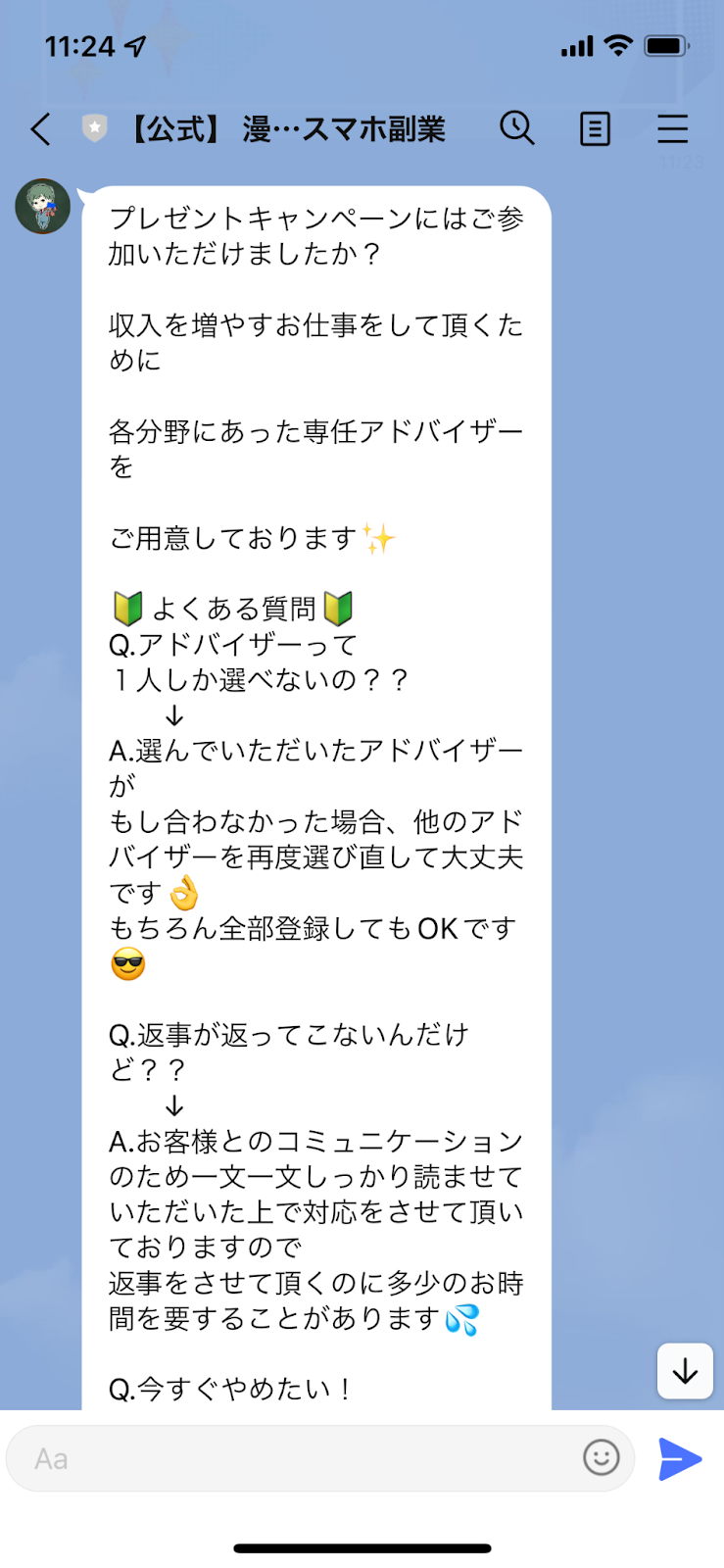Open the hamburger chat menu

tap(672, 128)
